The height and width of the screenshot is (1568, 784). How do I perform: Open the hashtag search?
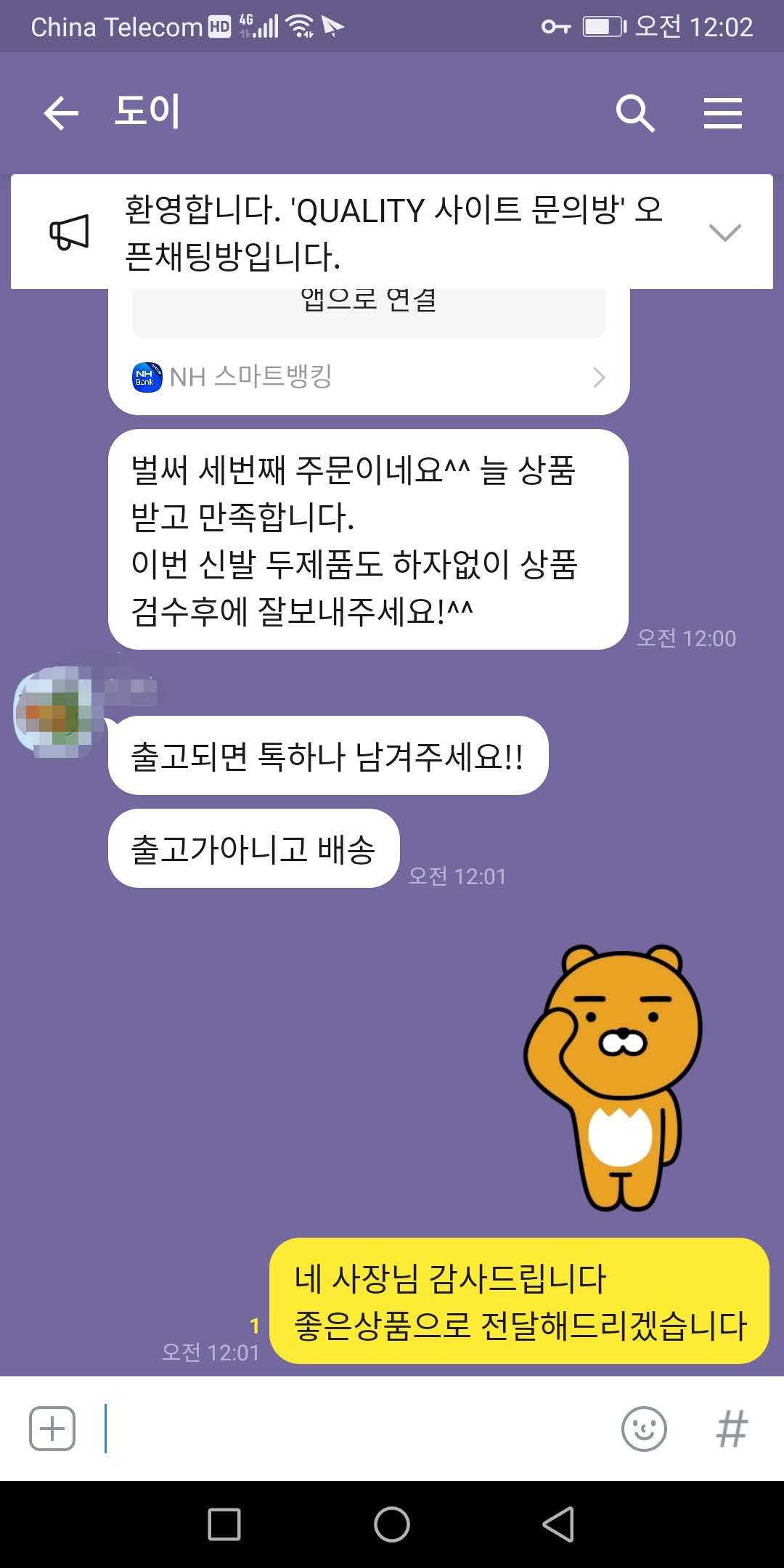point(731,1429)
